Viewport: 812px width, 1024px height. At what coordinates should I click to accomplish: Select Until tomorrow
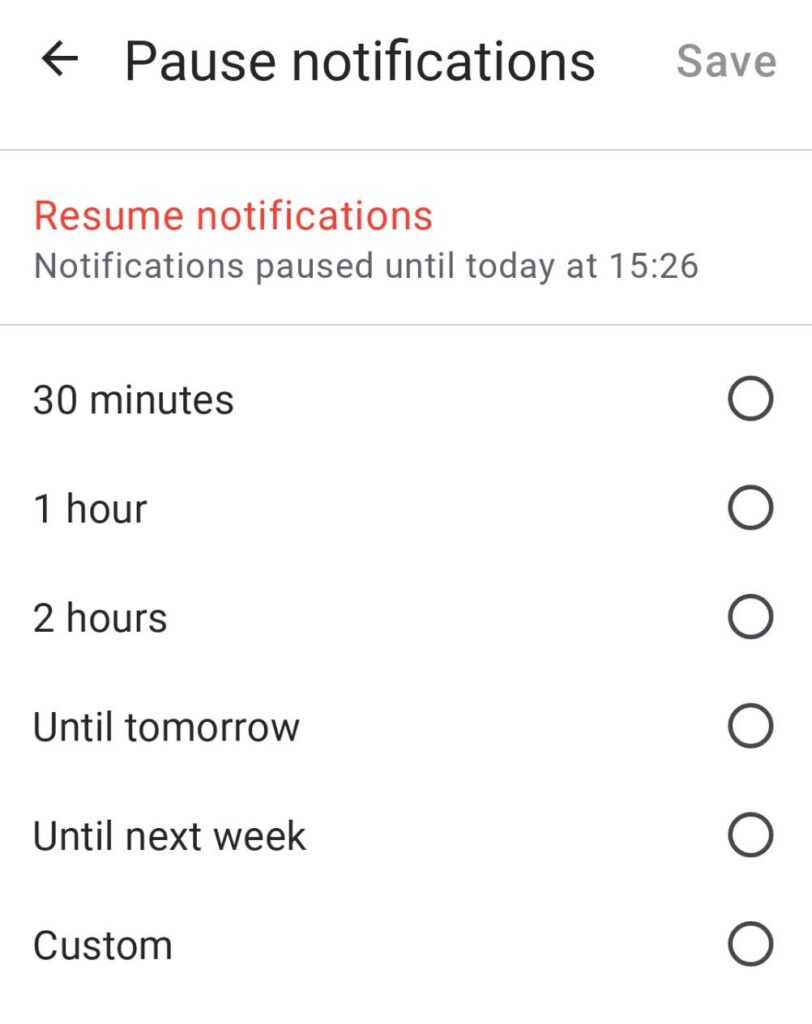[749, 727]
